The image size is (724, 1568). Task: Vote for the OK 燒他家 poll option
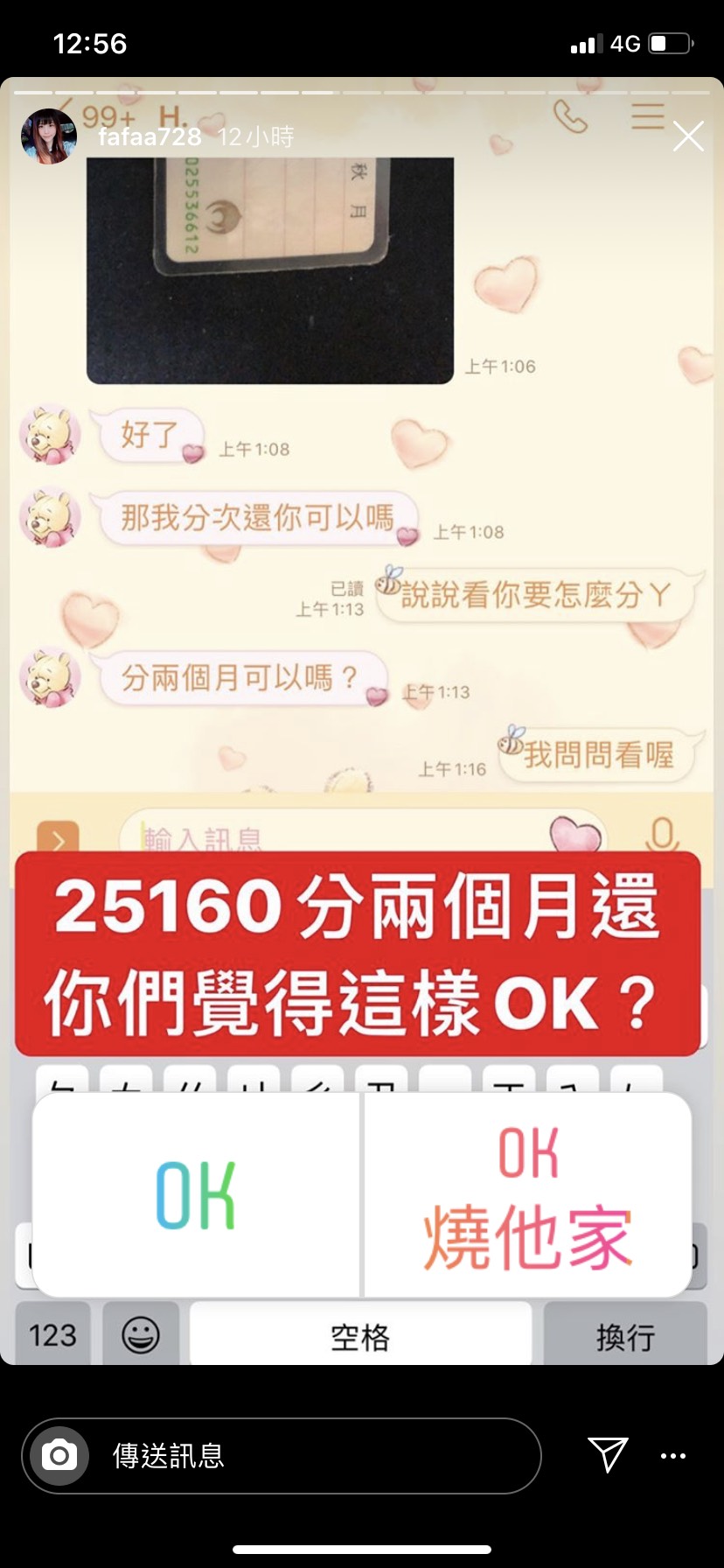pyautogui.click(x=528, y=1194)
